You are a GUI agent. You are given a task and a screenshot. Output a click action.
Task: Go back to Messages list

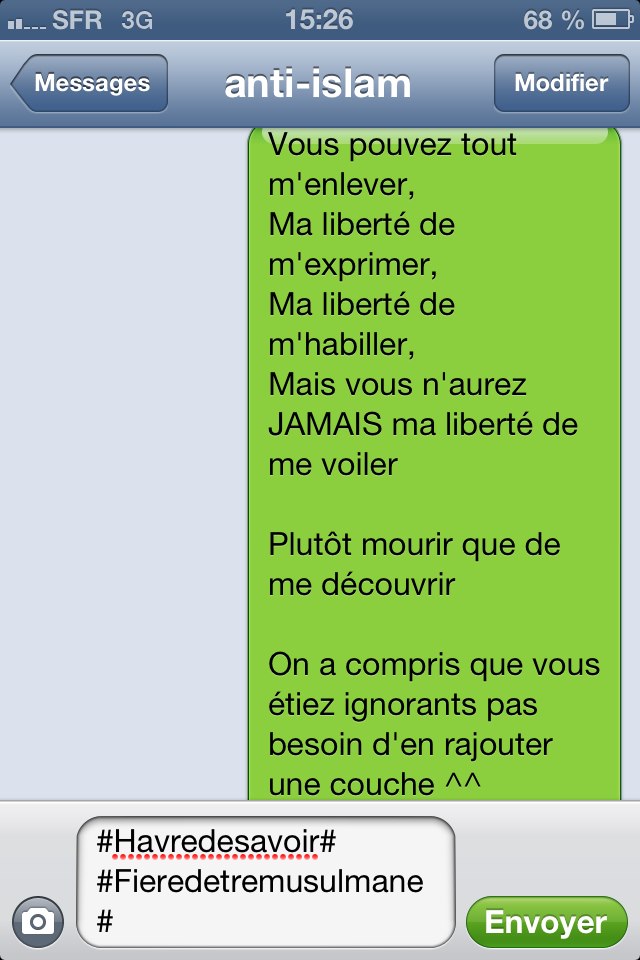90,84
